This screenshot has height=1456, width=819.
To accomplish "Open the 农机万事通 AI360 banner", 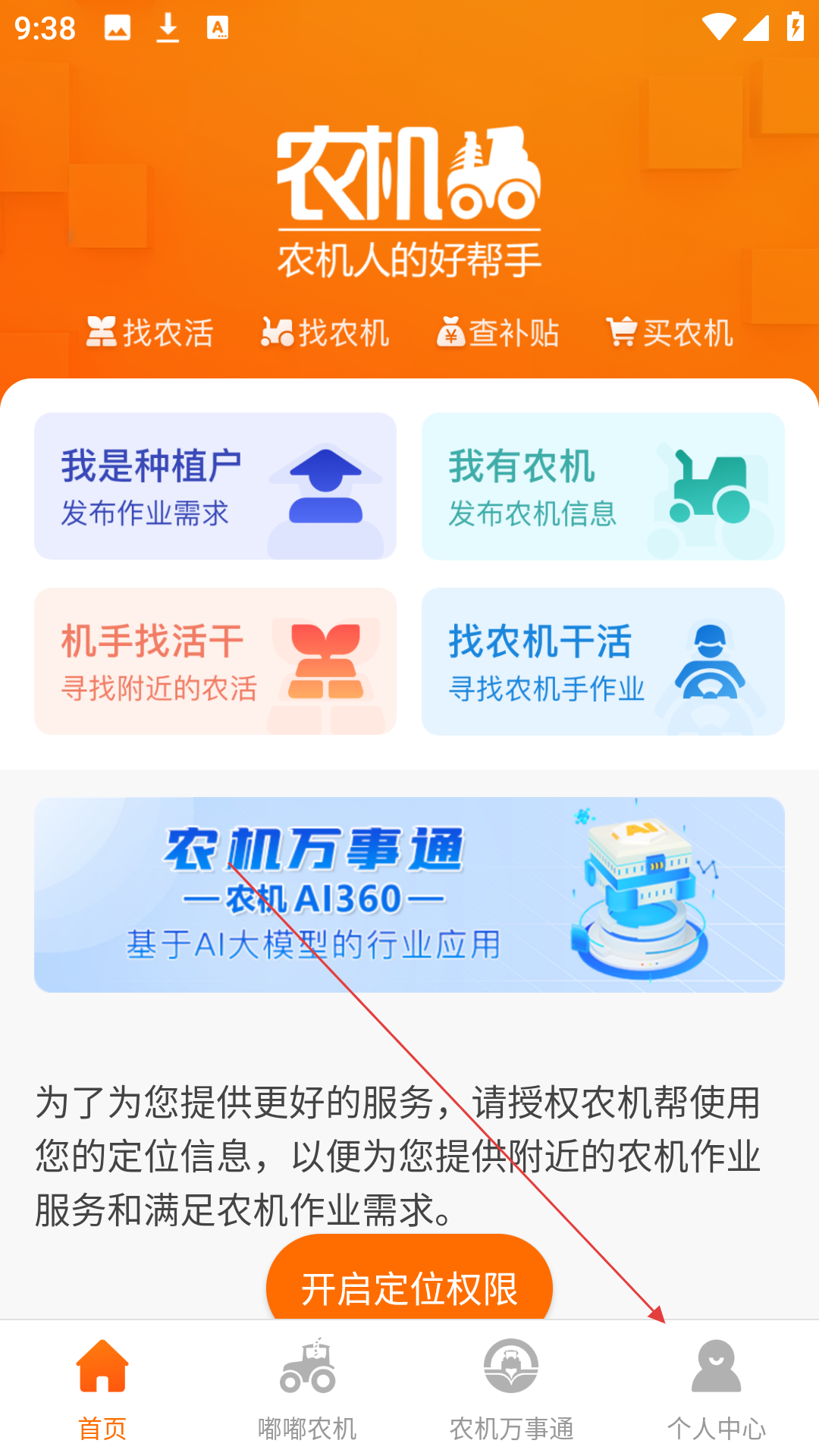I will point(409,895).
